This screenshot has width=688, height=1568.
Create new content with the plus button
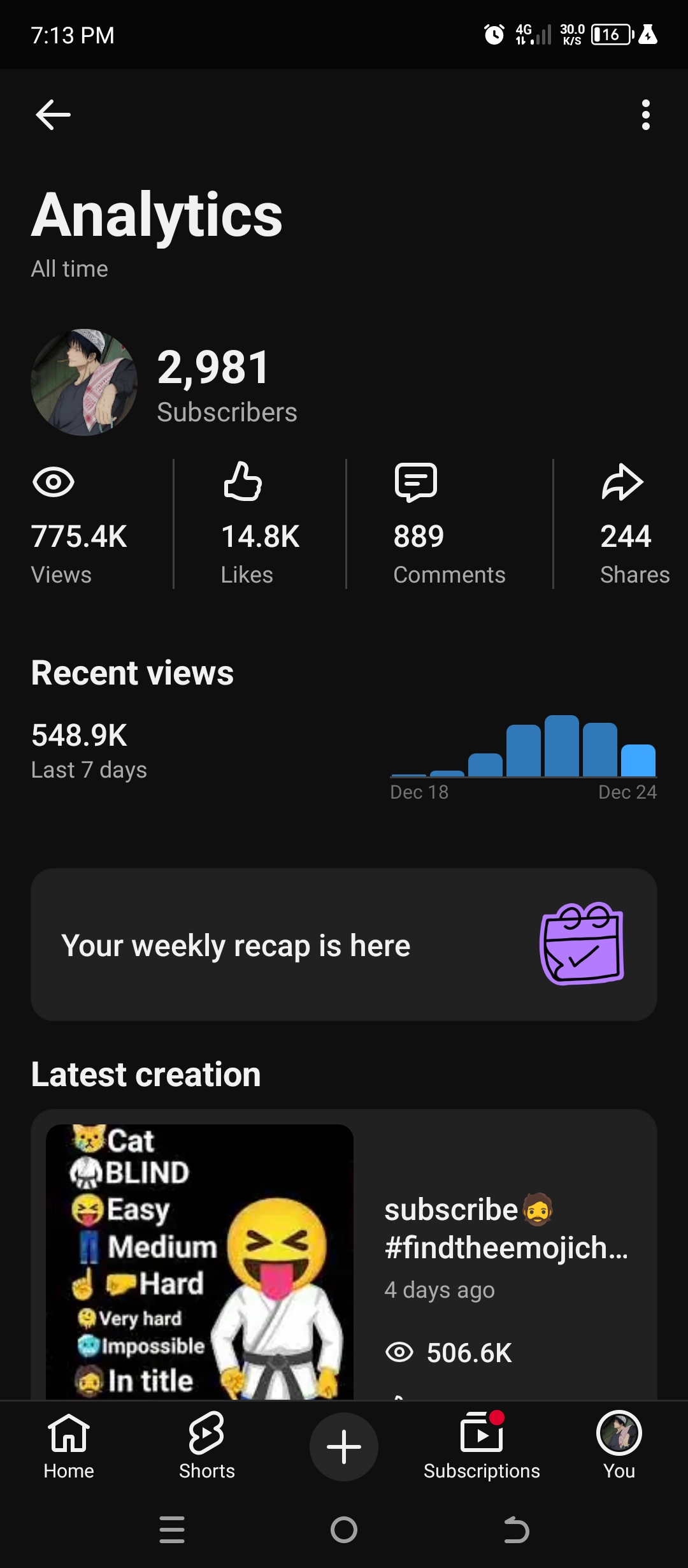(x=344, y=1447)
